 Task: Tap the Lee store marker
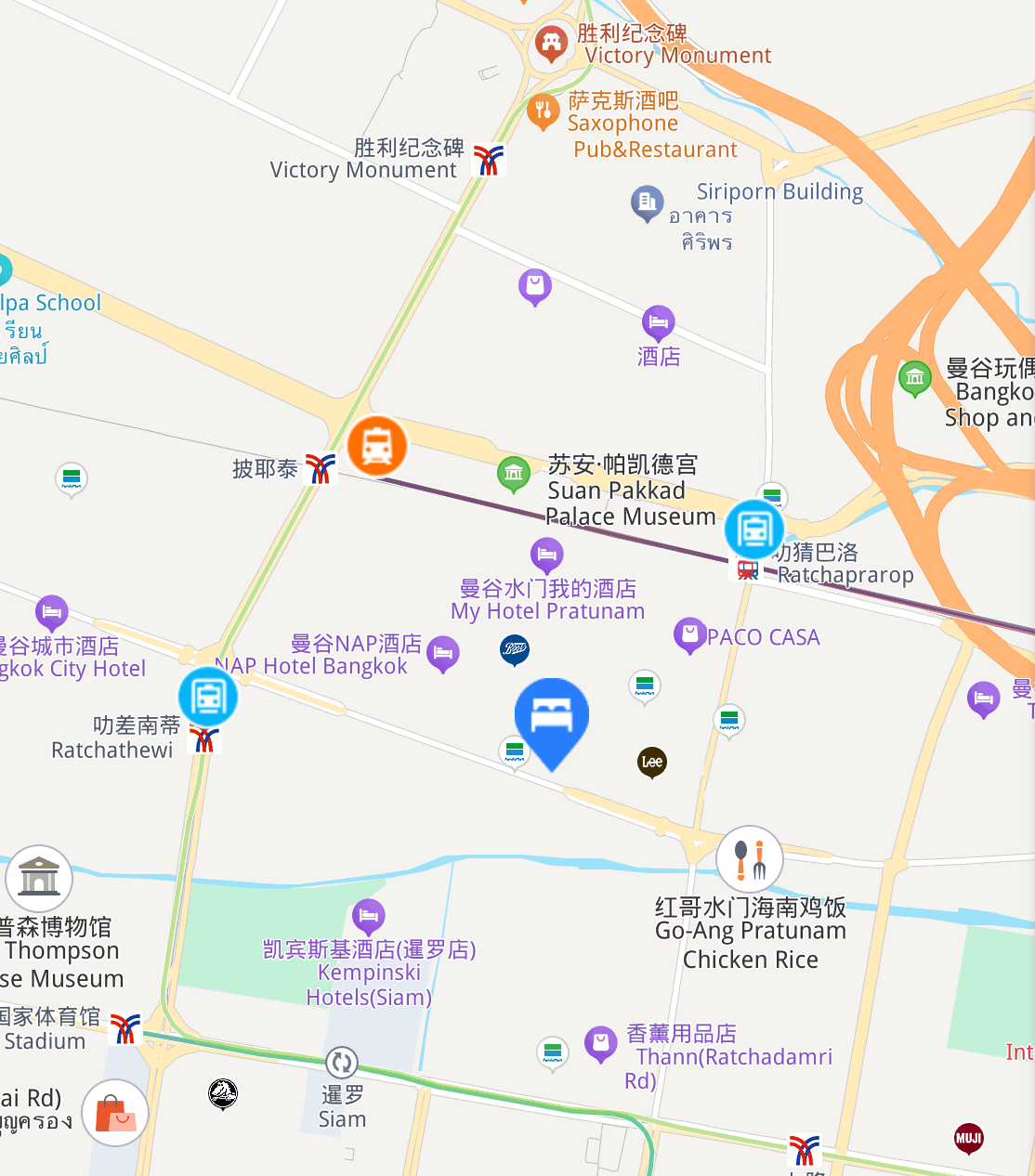point(652,763)
